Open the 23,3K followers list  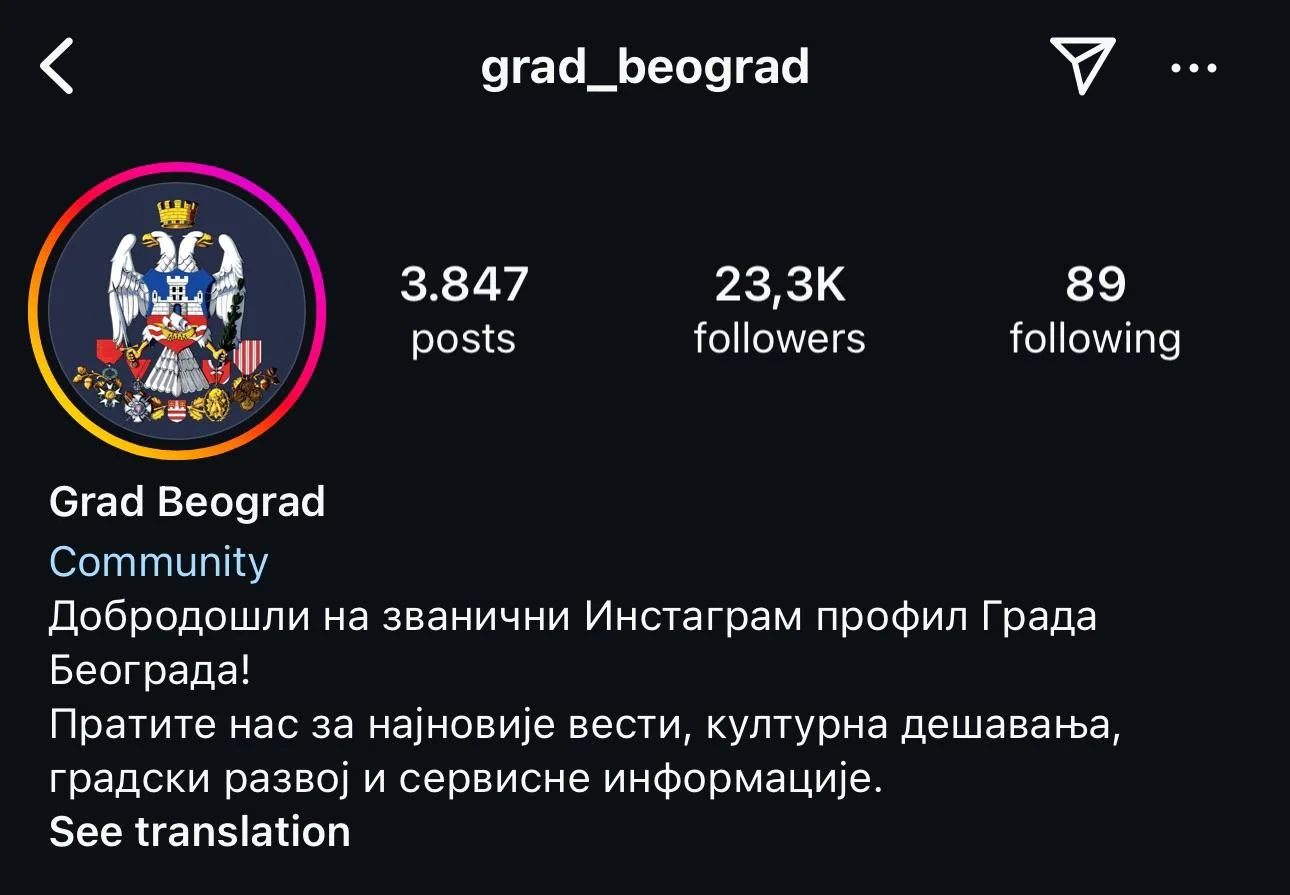[779, 310]
